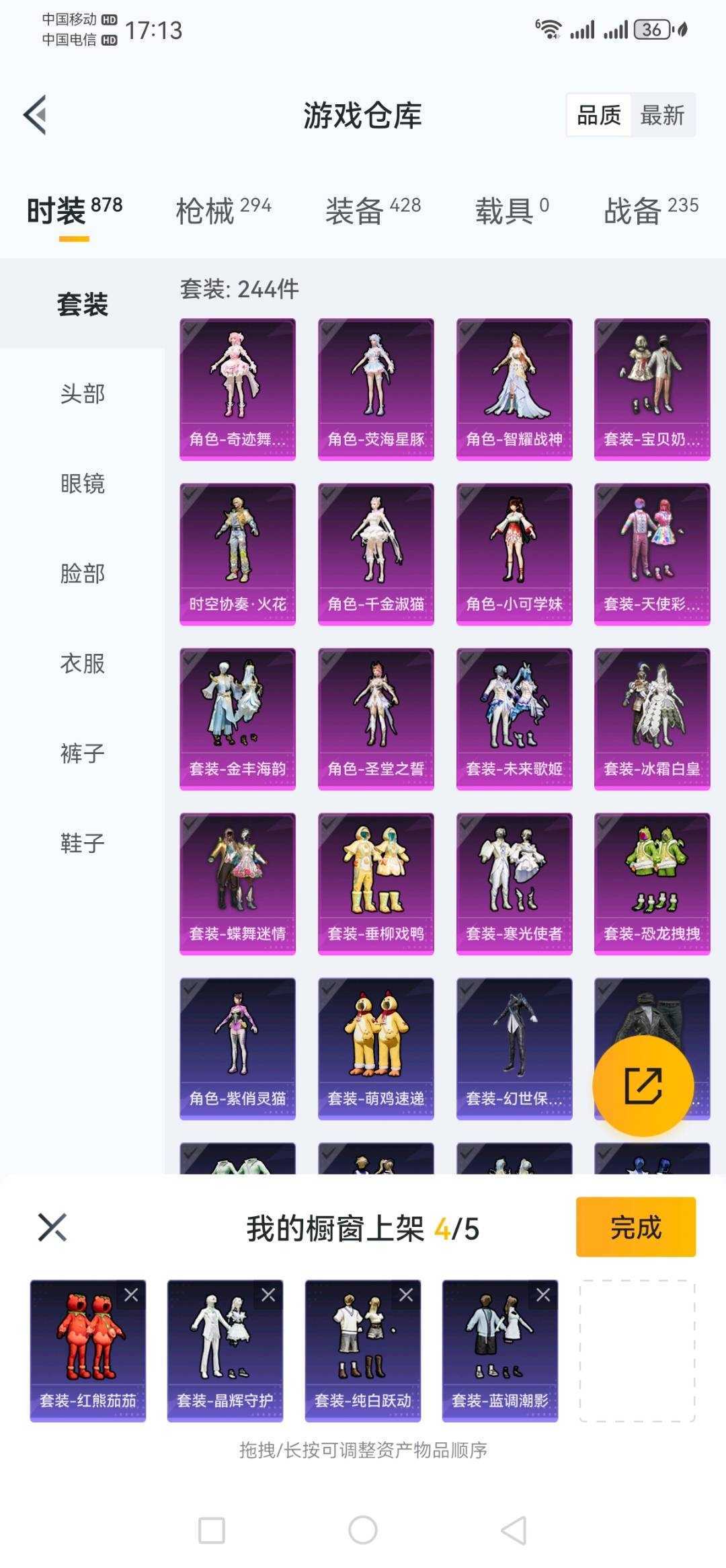726x1568 pixels.
Task: Remove 套装-蓝调潮影 from the showcase
Action: [543, 1295]
